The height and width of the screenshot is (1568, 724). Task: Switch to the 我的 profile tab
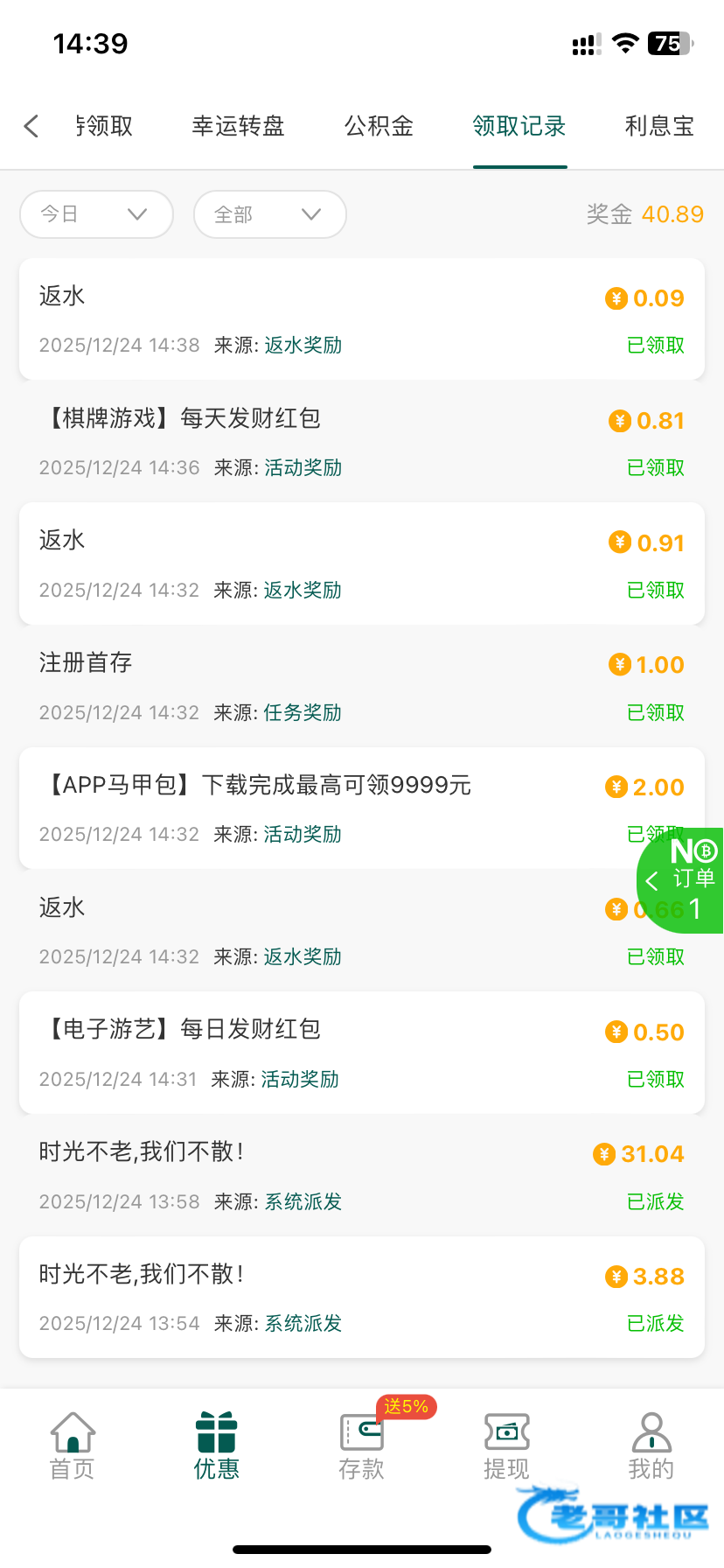point(651,1445)
